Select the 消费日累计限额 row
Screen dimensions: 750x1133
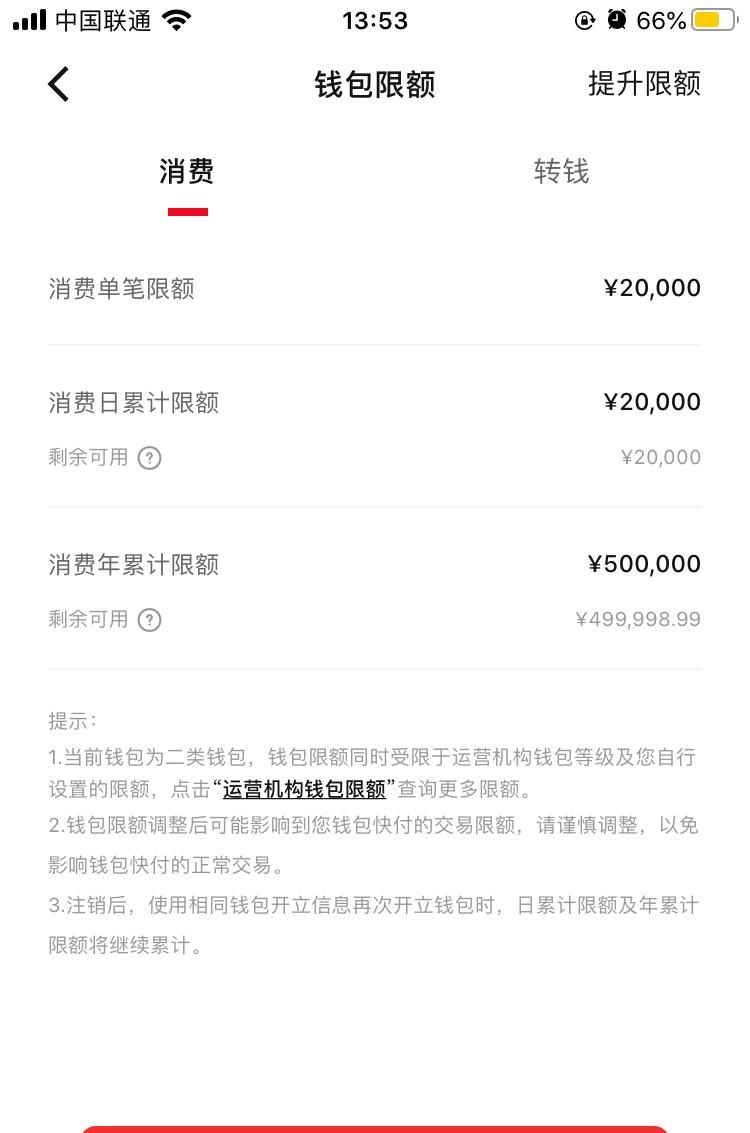[375, 402]
